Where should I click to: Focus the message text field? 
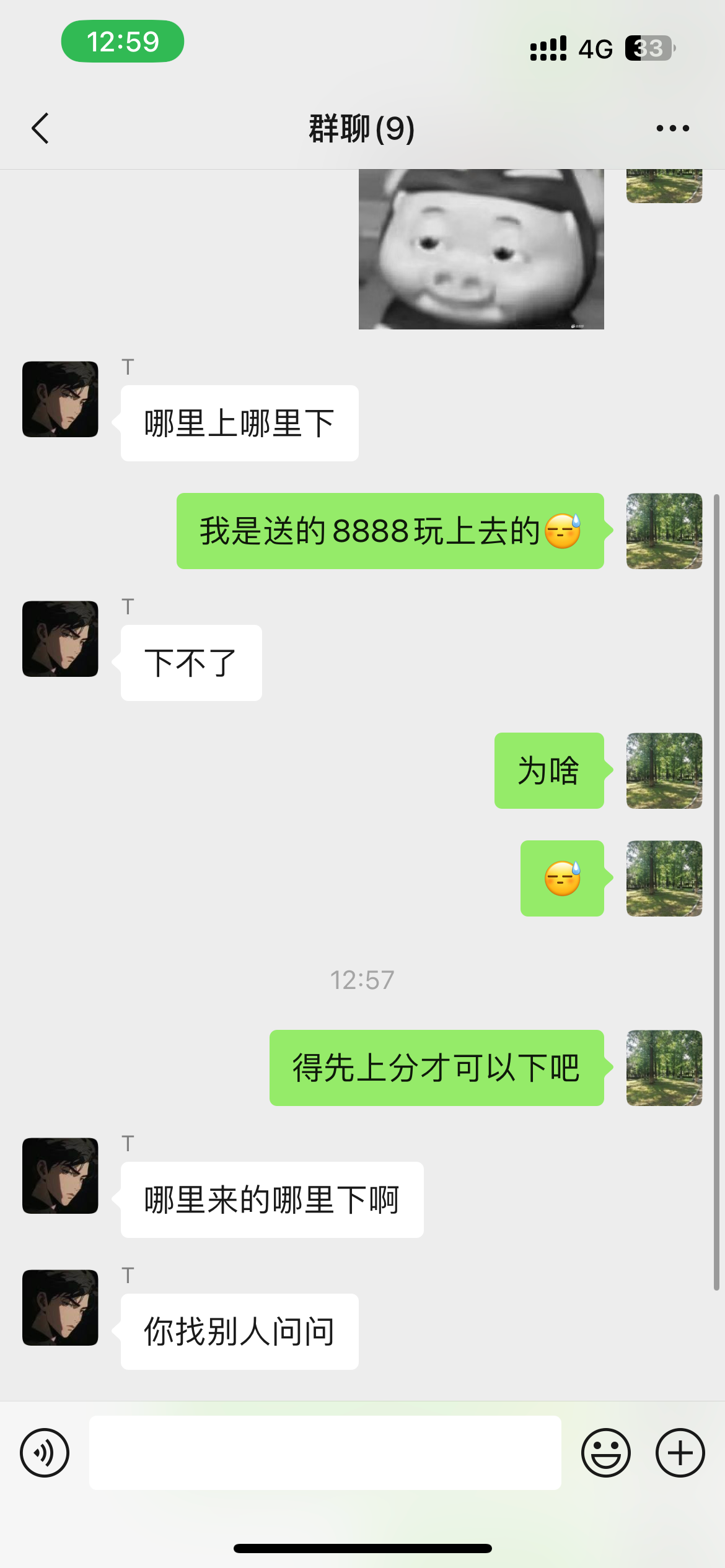pyautogui.click(x=325, y=1453)
